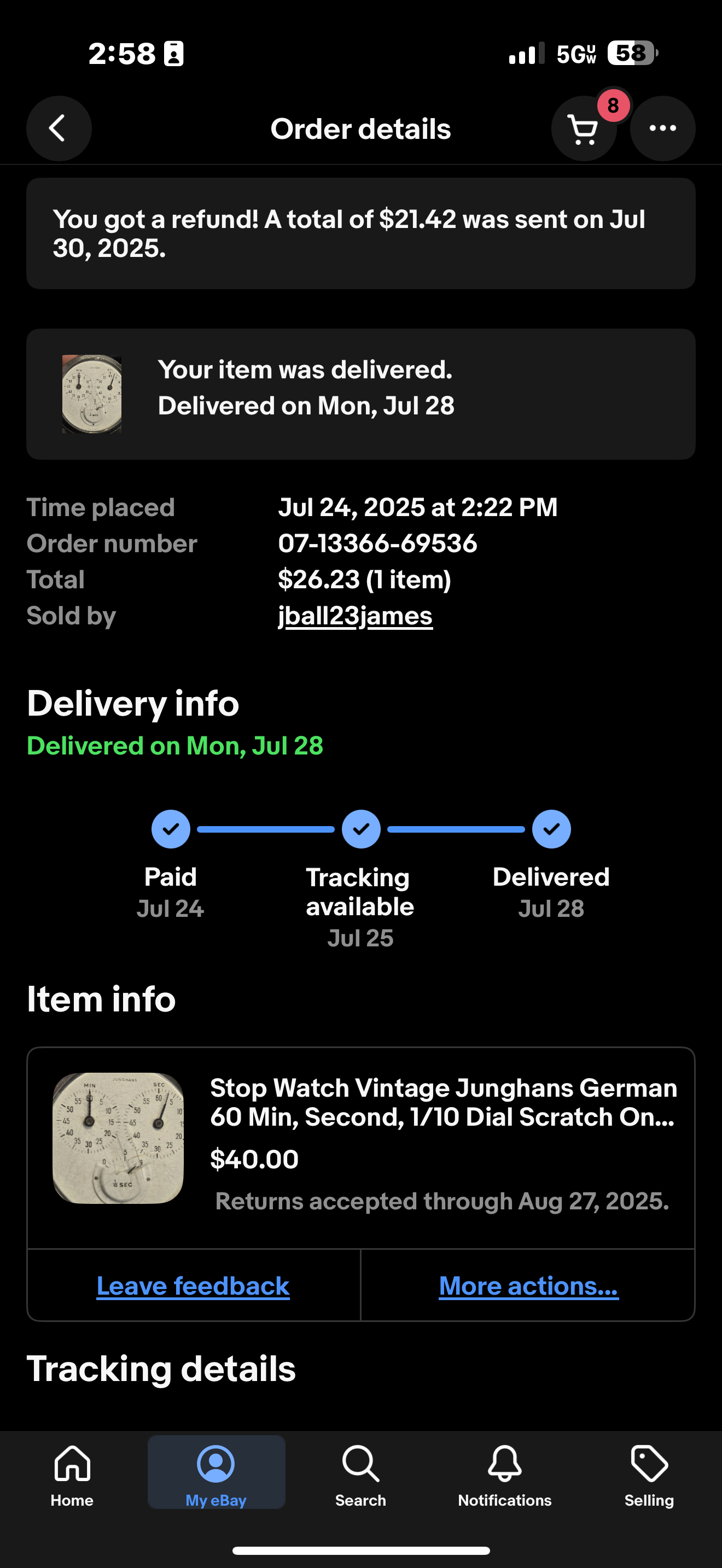Open More actions for the item

click(528, 1285)
